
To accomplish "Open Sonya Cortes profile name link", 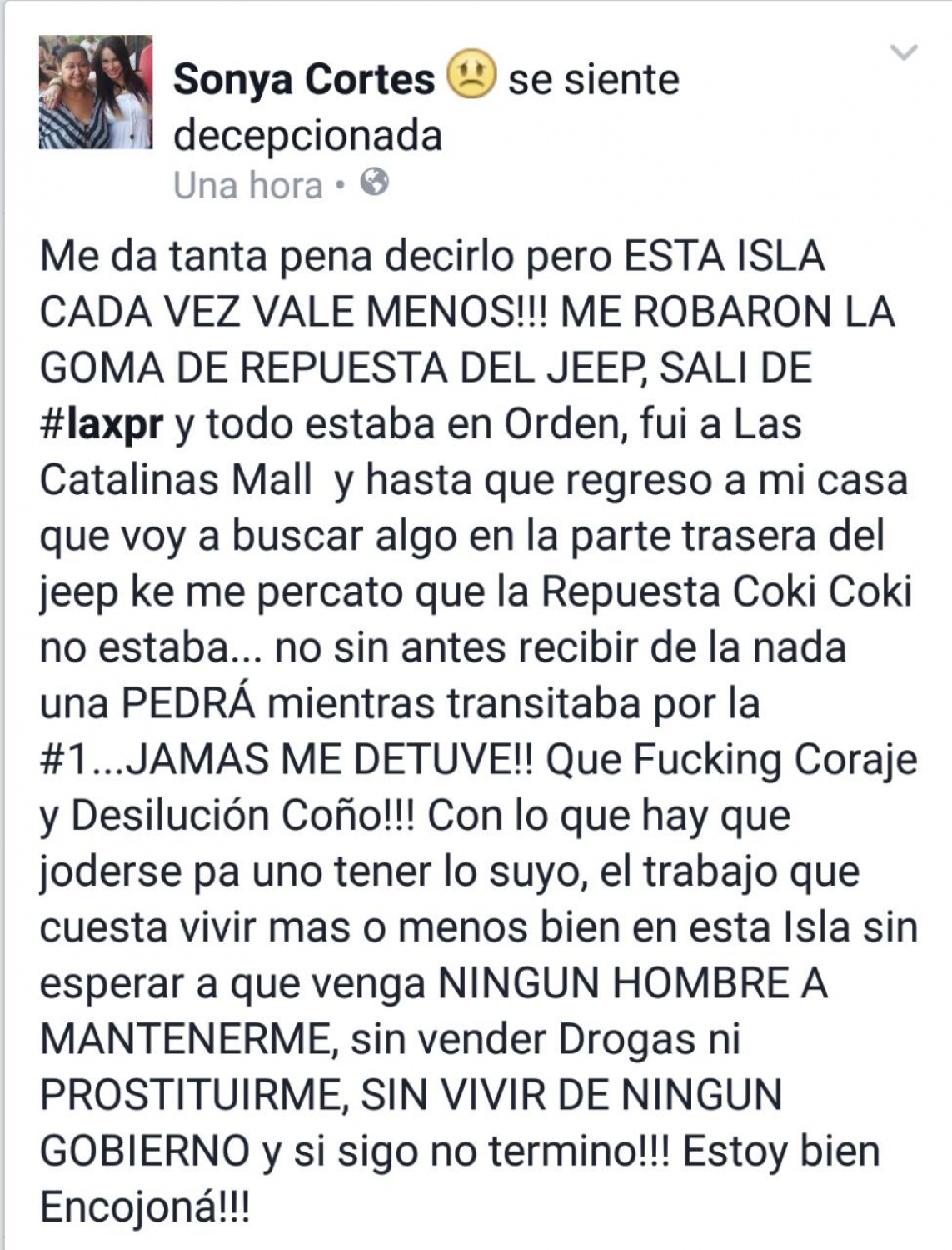I will click(304, 80).
